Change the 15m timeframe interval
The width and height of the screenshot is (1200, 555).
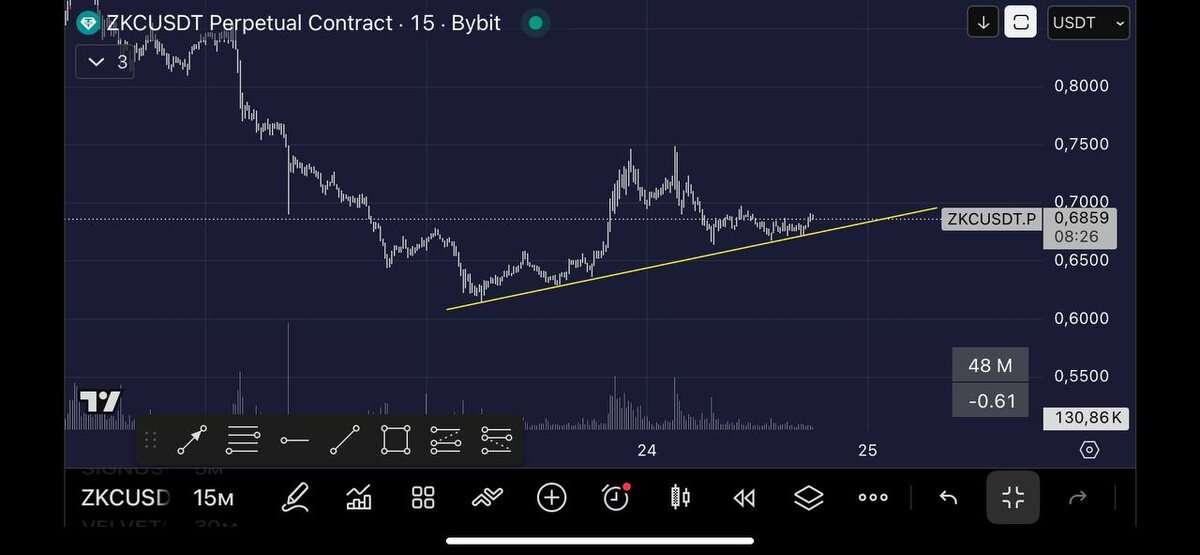[x=213, y=497]
